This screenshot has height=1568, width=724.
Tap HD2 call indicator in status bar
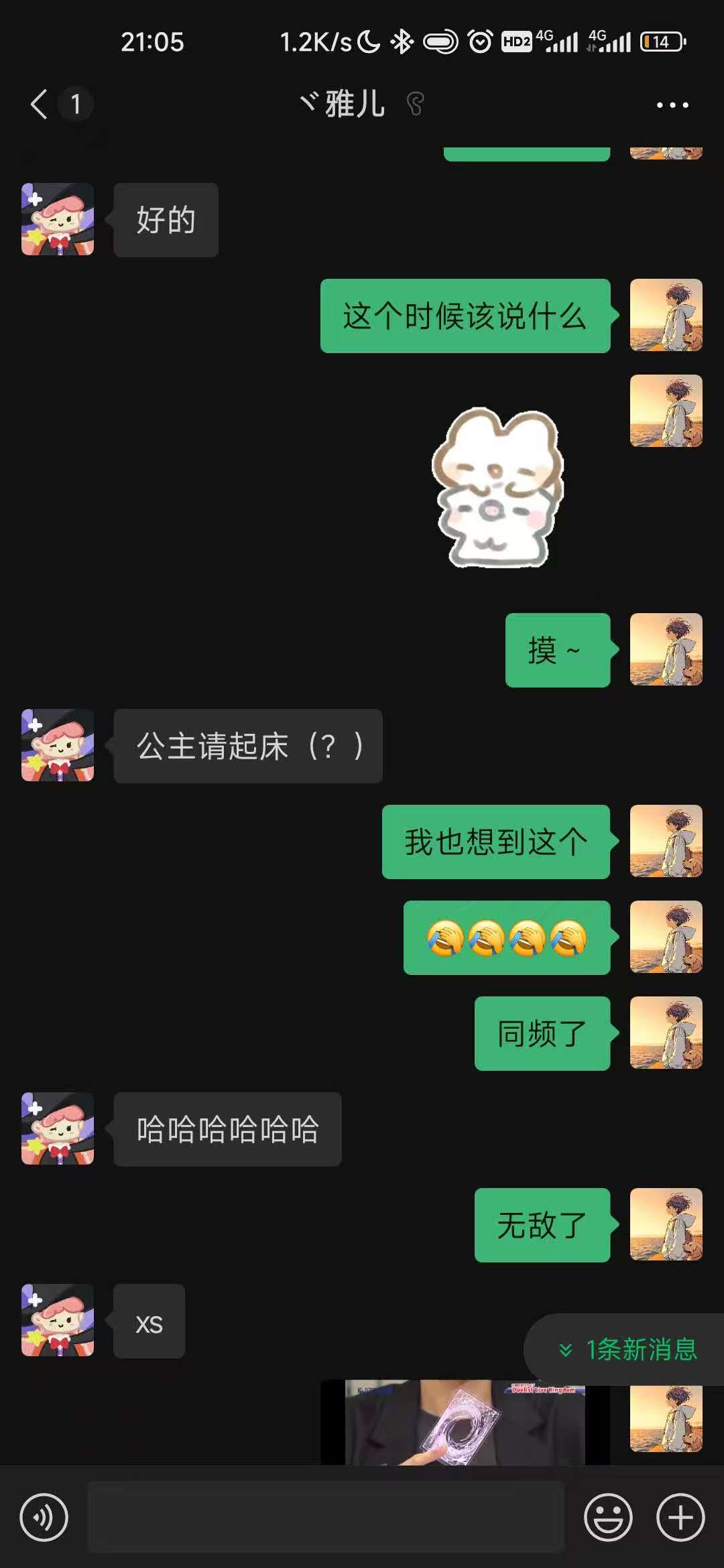[x=516, y=42]
